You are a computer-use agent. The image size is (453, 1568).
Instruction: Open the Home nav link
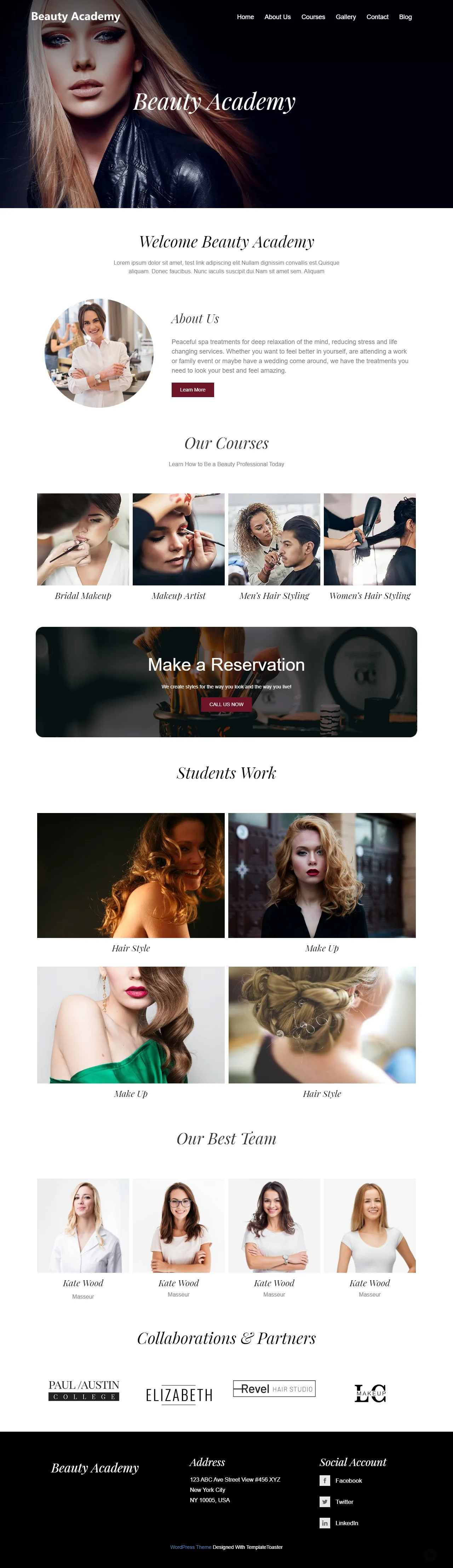(x=245, y=17)
